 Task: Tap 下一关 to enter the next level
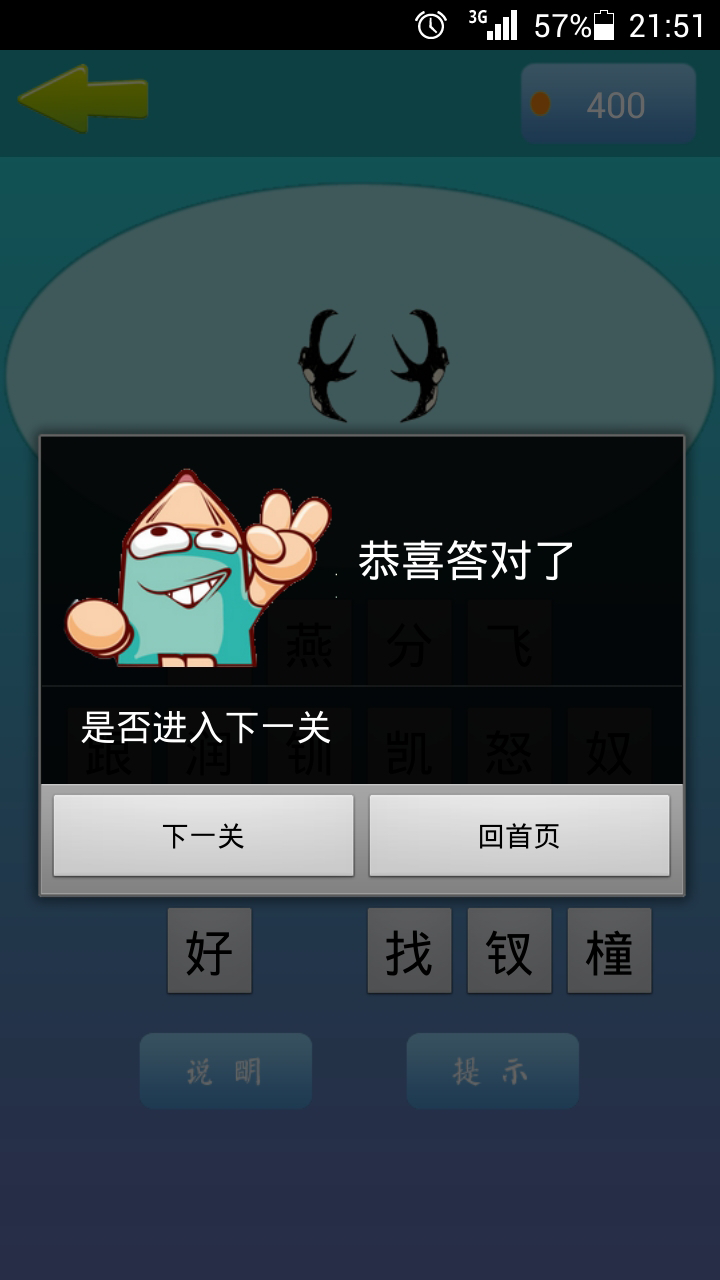point(203,835)
